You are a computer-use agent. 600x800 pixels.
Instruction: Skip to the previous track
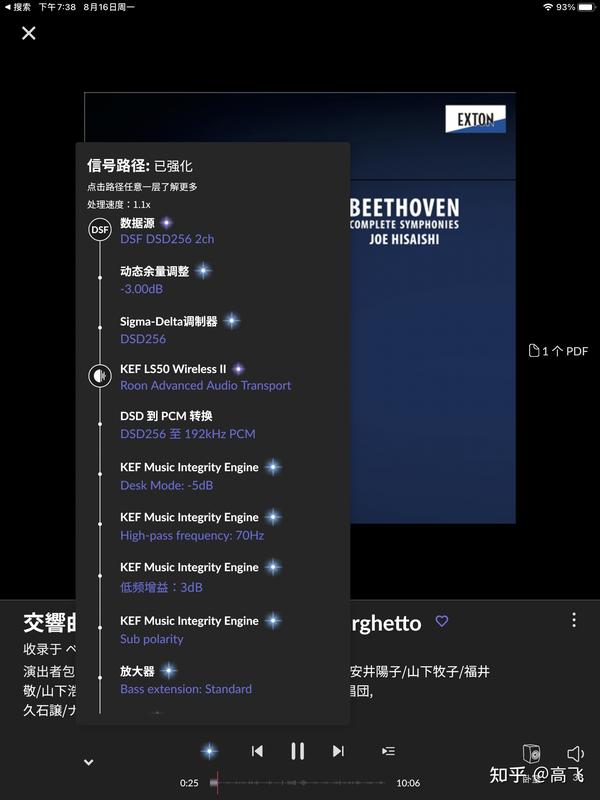[257, 751]
